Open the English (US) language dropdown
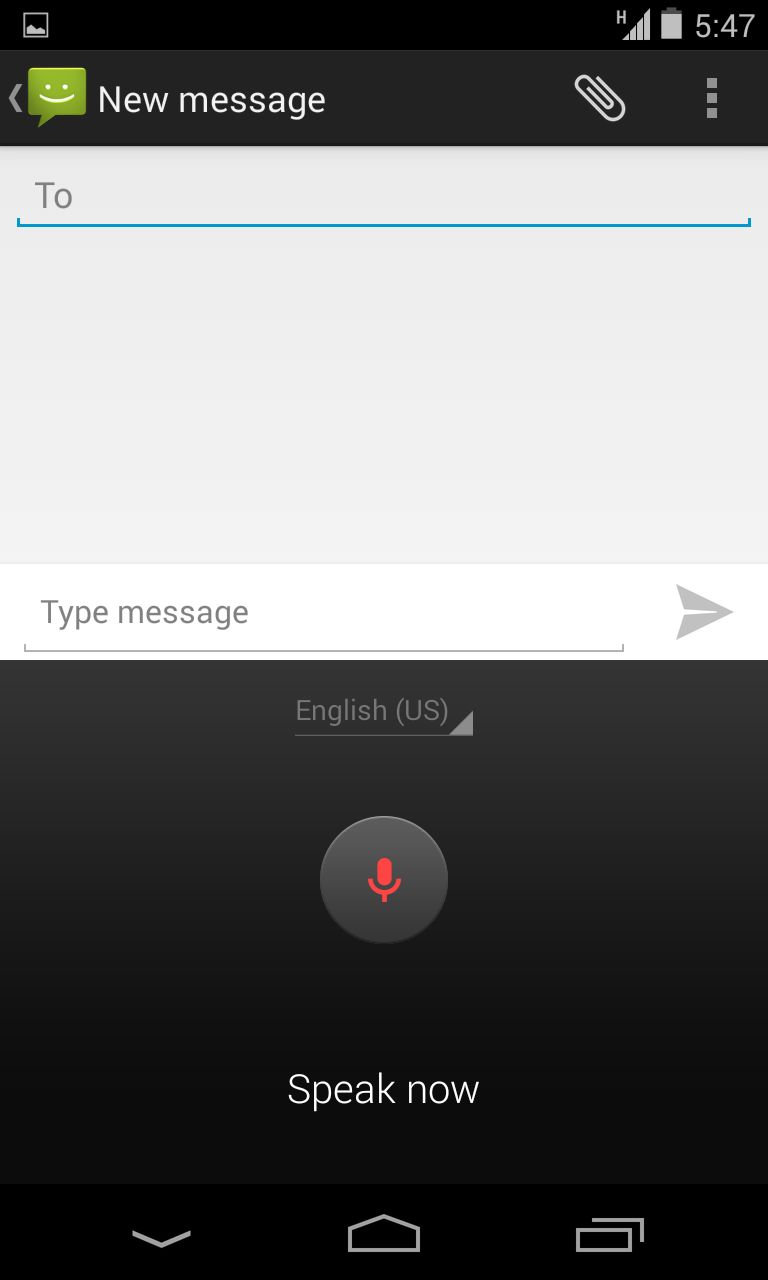 coord(383,712)
